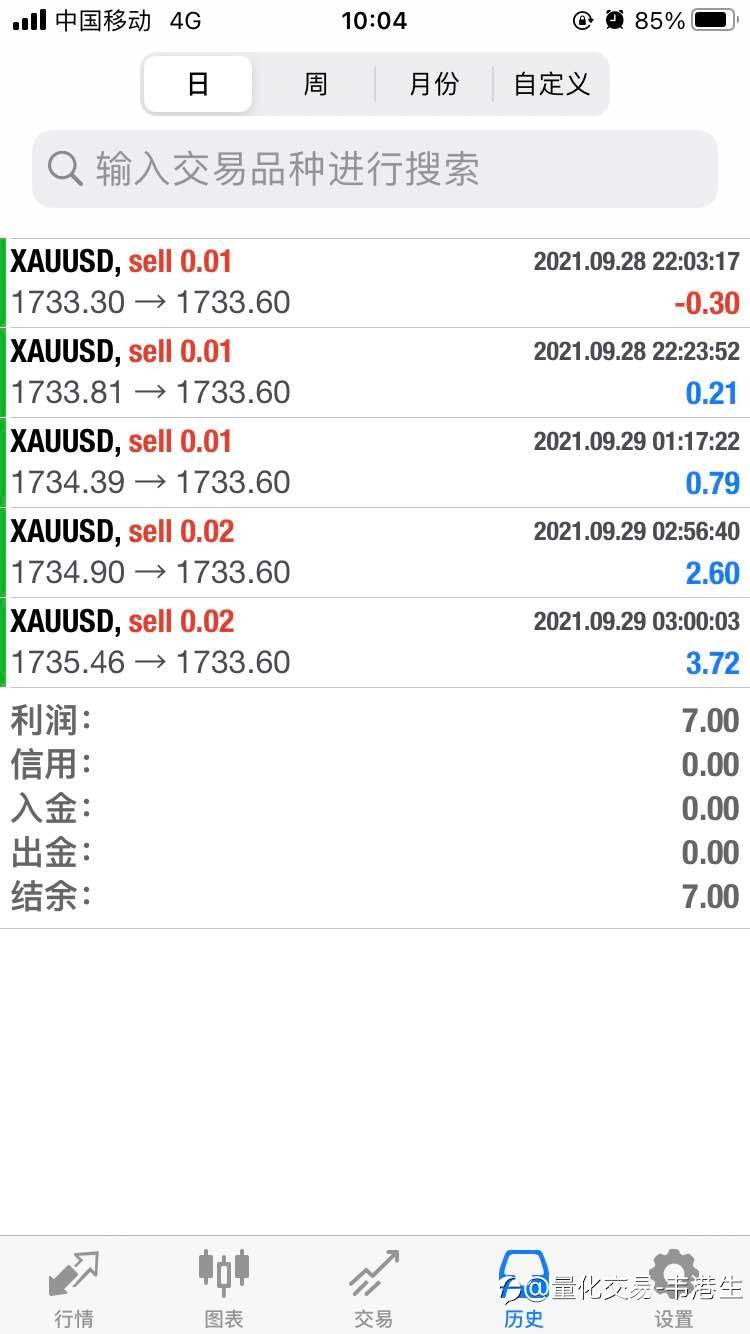Switch to the 周 (week) period
This screenshot has height=1334, width=750.
click(315, 84)
